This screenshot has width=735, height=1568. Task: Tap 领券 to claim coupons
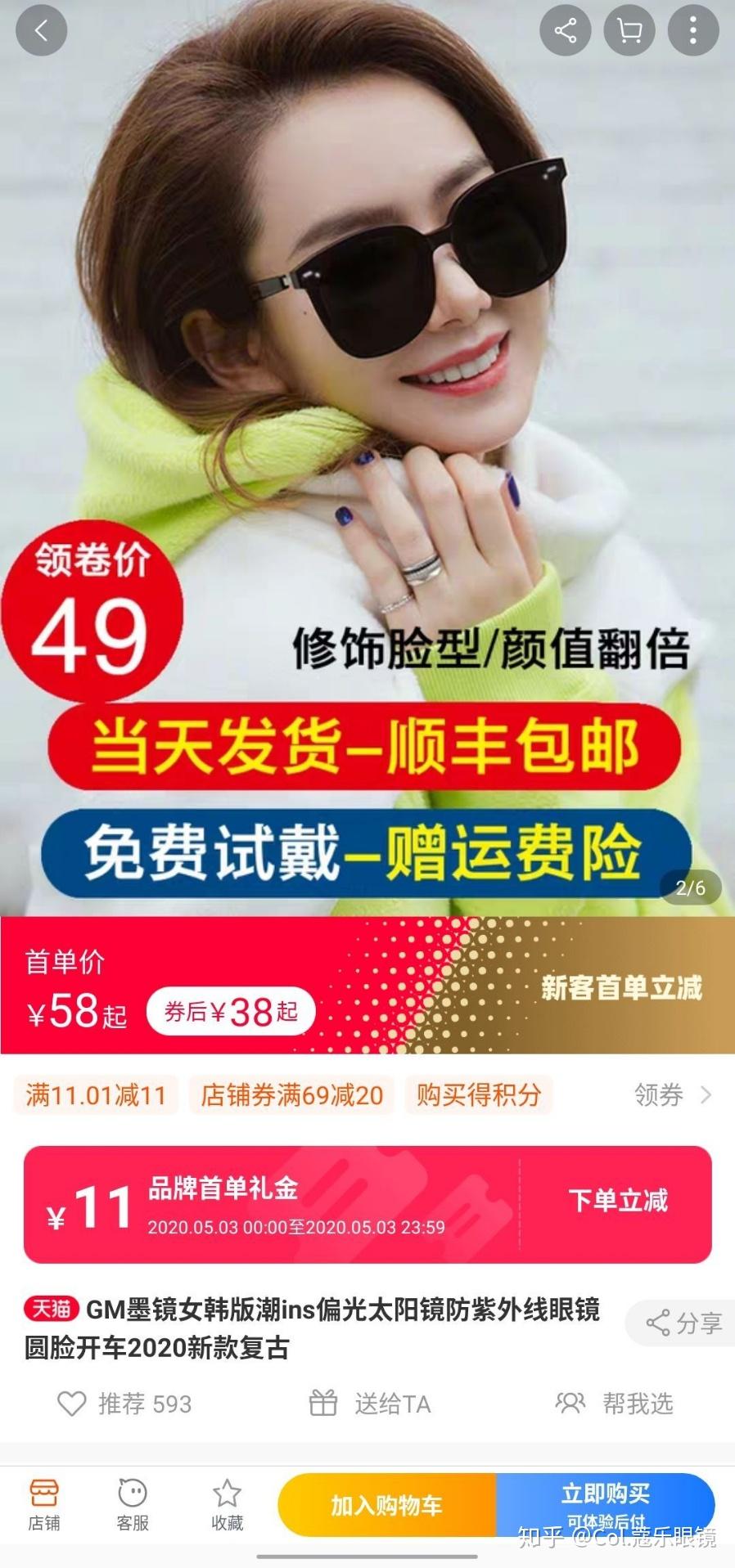tap(673, 1094)
